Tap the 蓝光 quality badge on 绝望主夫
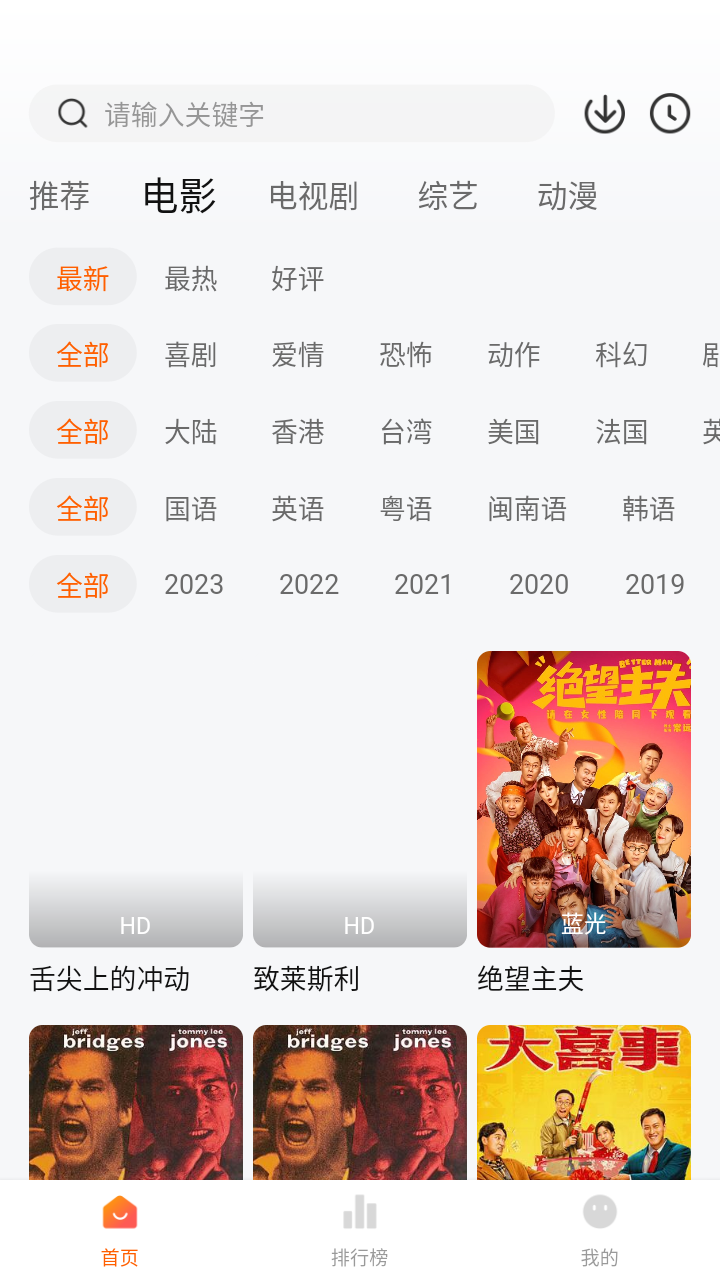Image resolution: width=720 pixels, height=1280 pixels. pyautogui.click(x=583, y=924)
